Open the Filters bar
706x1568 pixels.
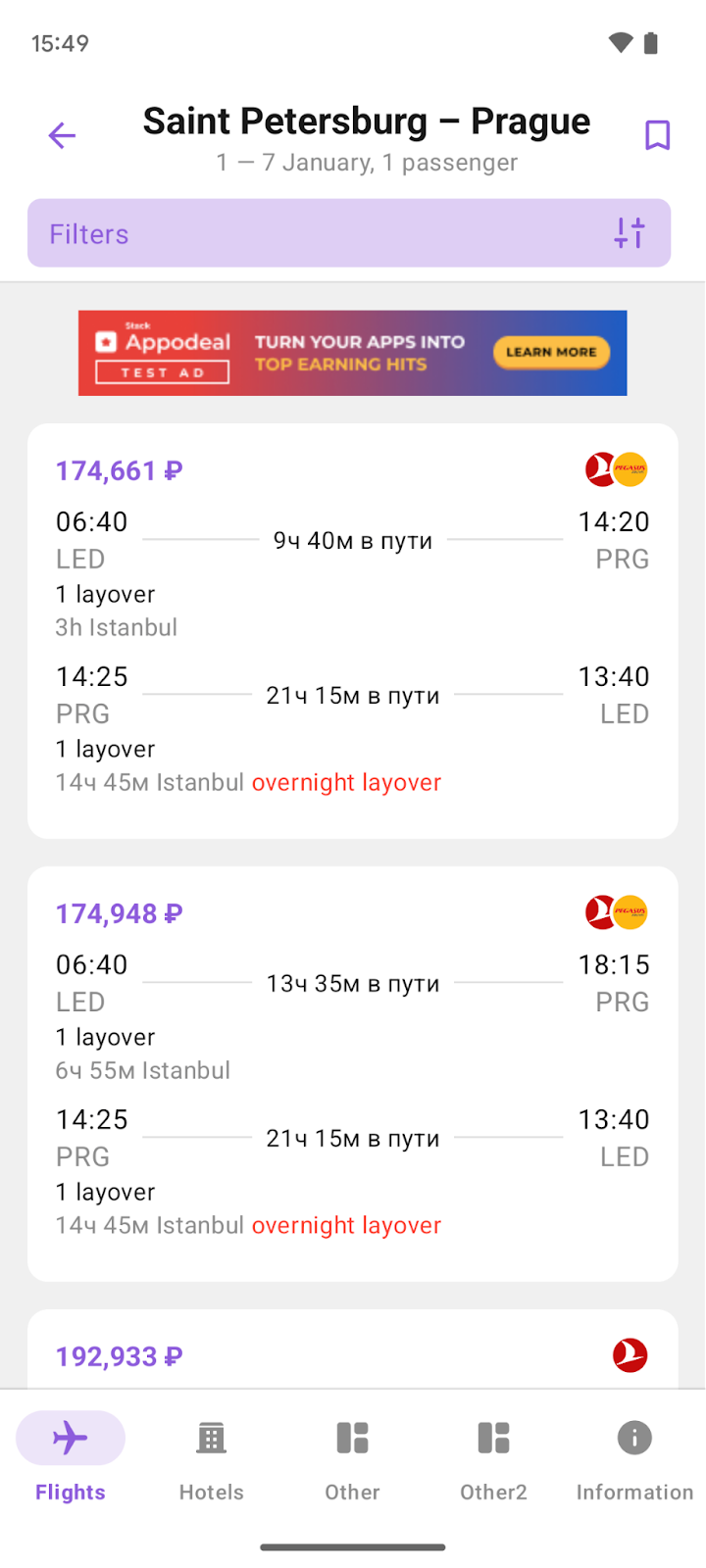pos(349,233)
